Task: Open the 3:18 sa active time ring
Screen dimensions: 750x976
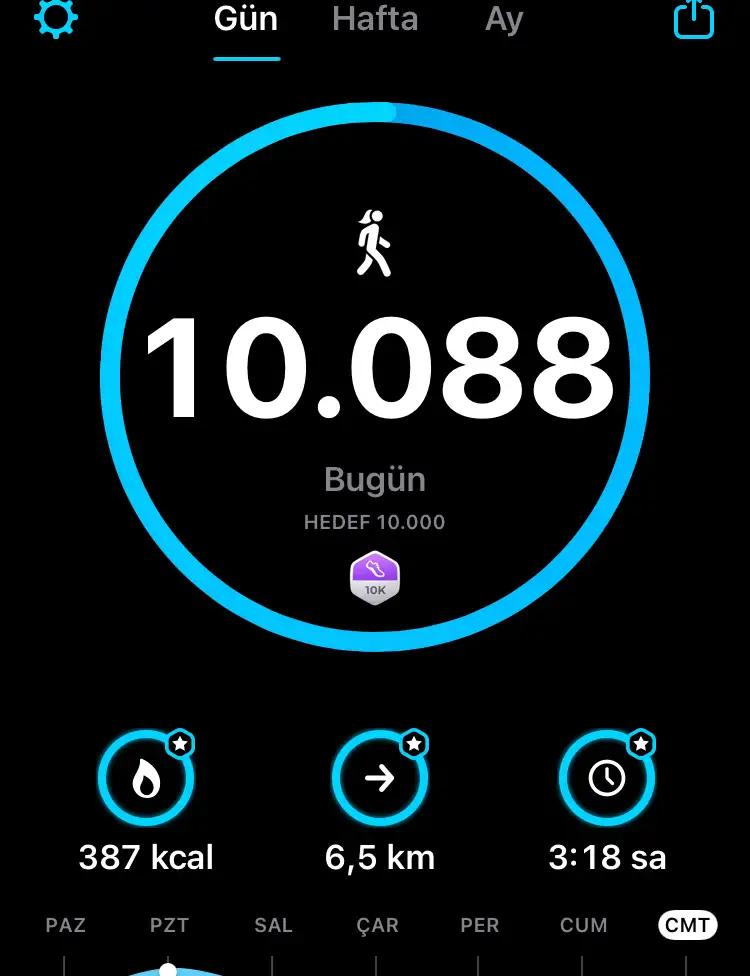Action: (x=607, y=779)
